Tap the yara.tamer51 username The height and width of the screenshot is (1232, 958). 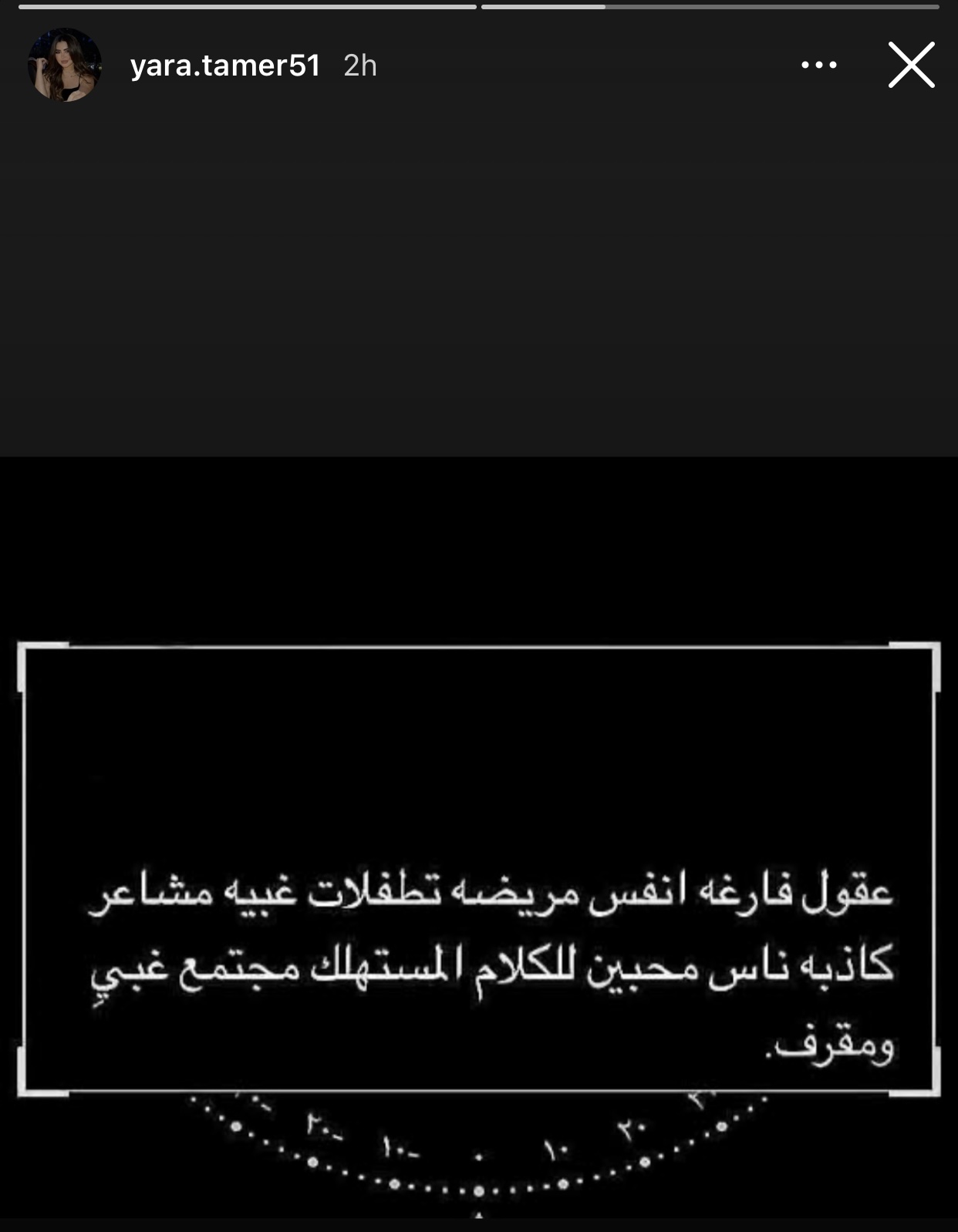coord(225,66)
